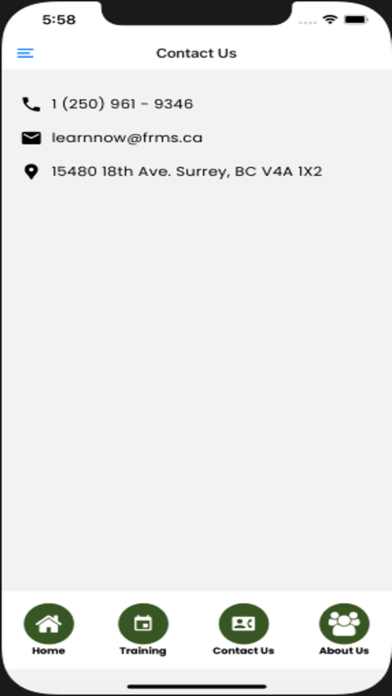Go to the Home tab

(x=48, y=629)
